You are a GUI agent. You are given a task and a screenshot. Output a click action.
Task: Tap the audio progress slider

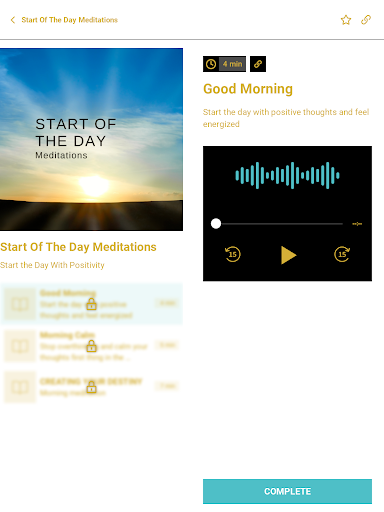pos(279,224)
